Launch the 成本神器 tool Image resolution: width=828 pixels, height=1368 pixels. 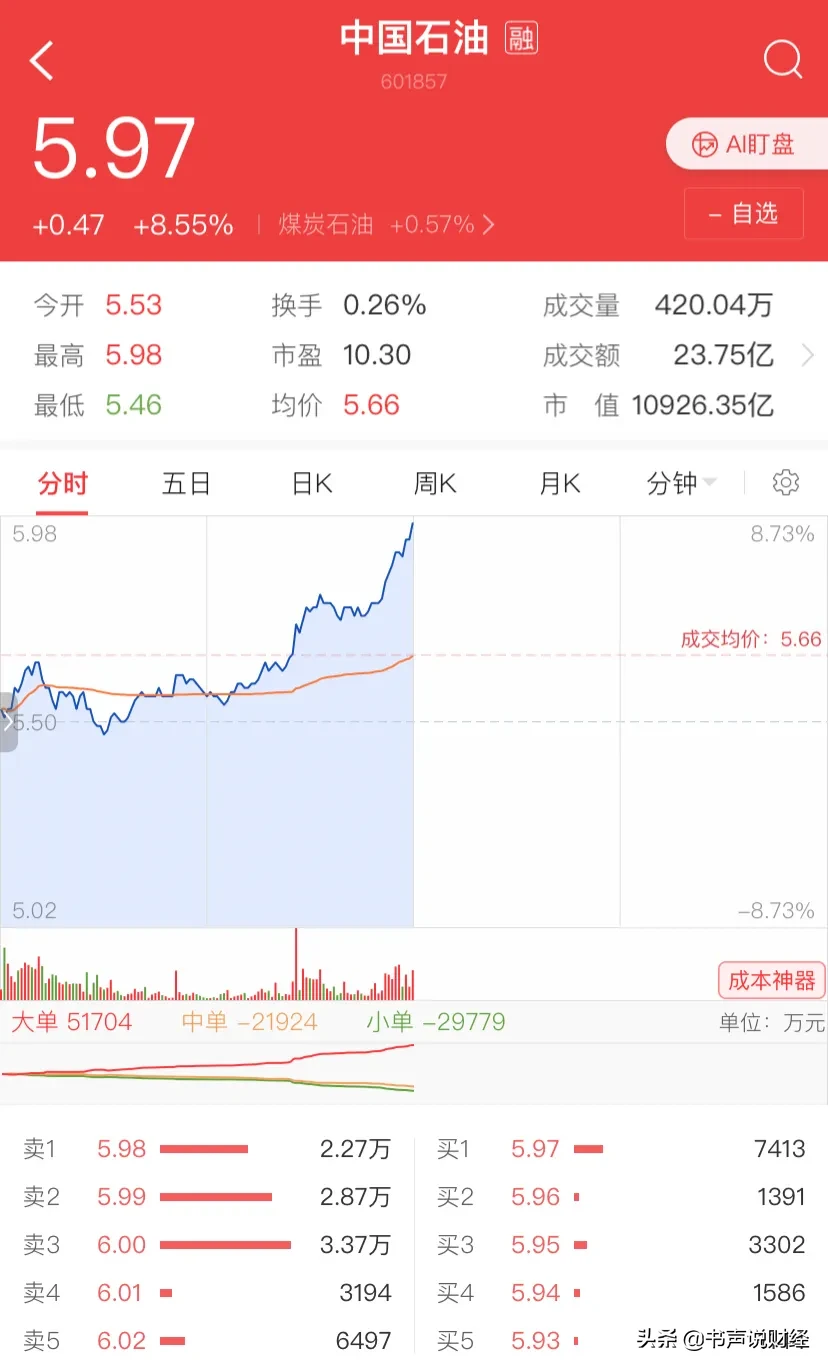point(771,980)
